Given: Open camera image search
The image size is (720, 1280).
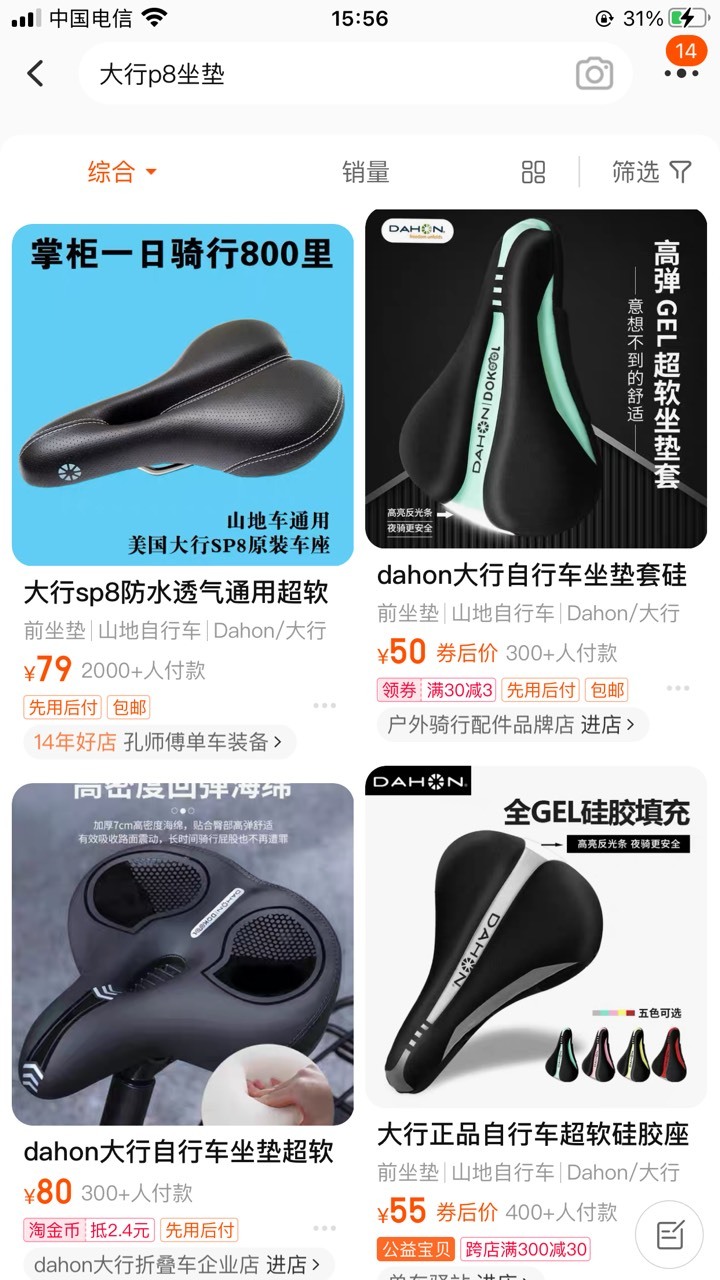Looking at the screenshot, I should 594,74.
